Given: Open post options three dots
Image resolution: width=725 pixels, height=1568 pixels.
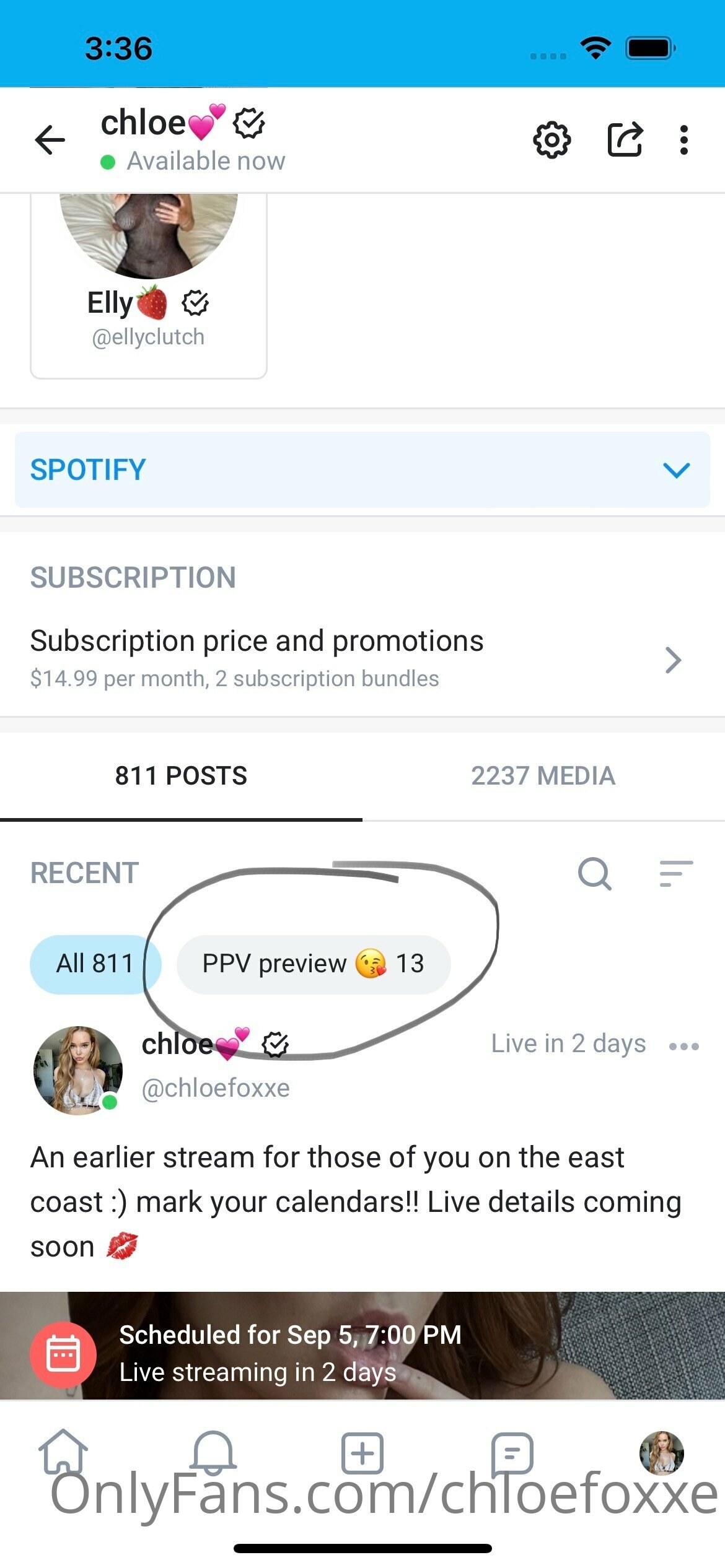Looking at the screenshot, I should 684,1047.
